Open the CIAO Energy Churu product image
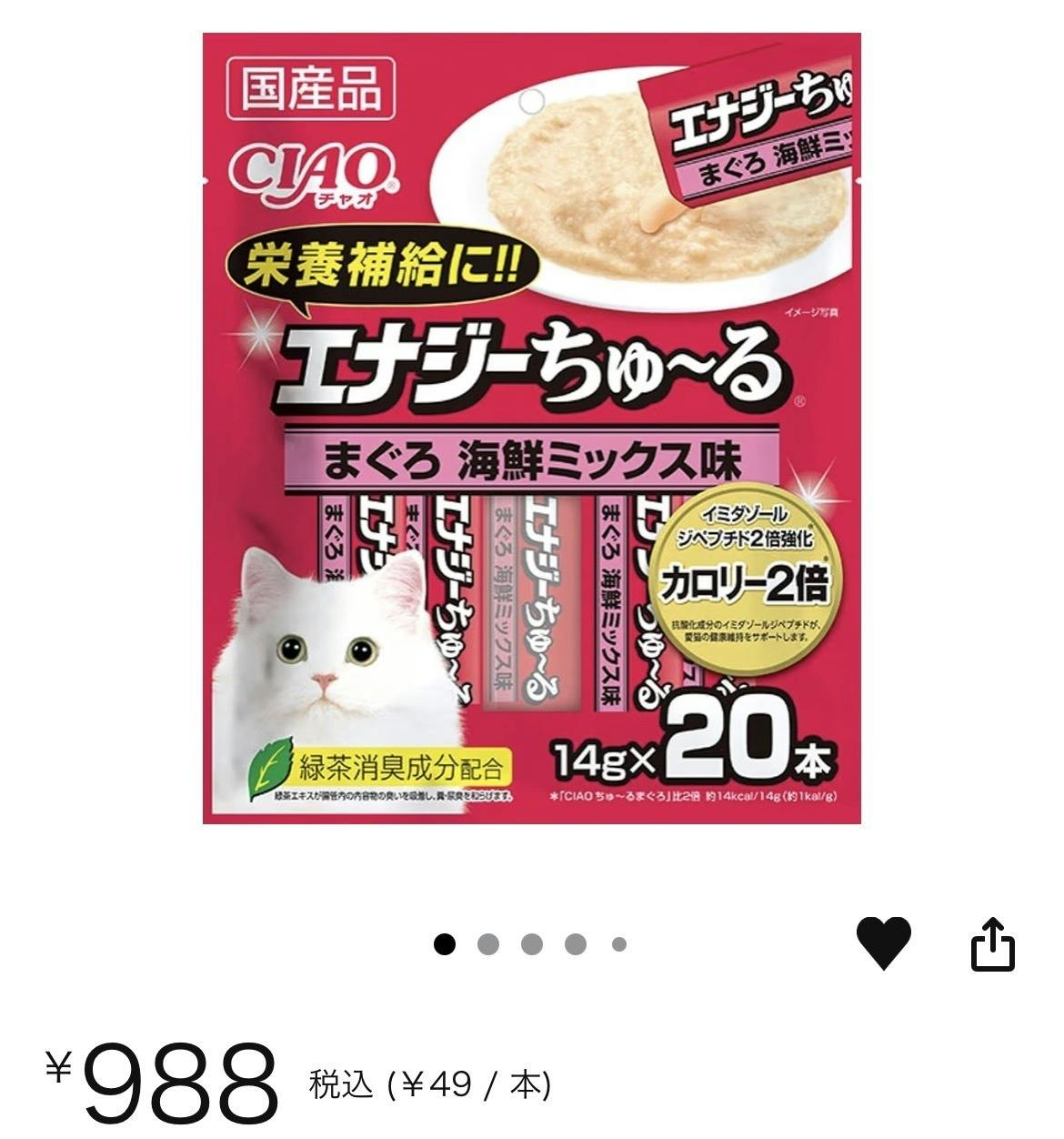The height and width of the screenshot is (1139, 1064). pyautogui.click(x=532, y=428)
